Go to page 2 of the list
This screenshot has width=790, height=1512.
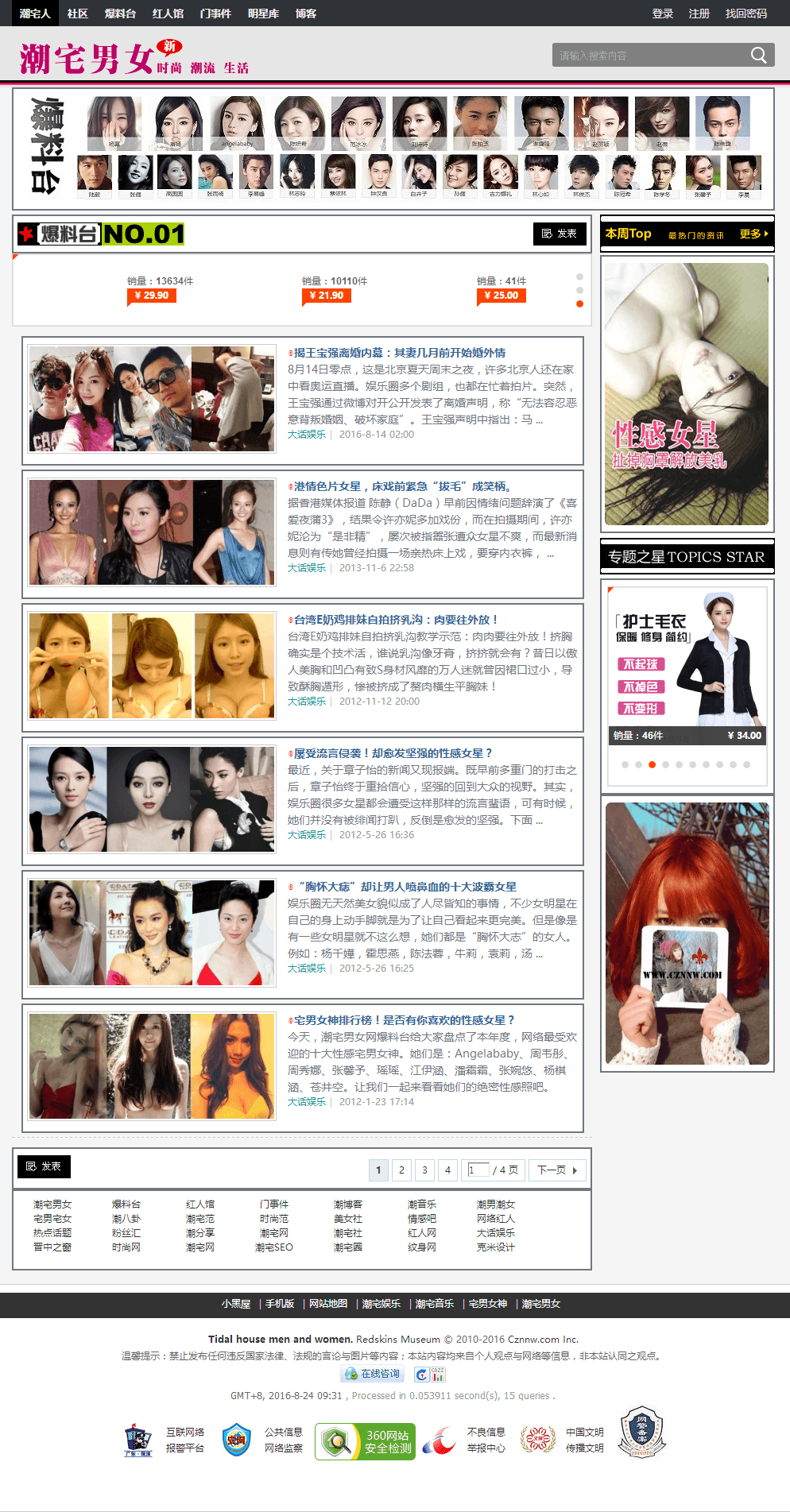pos(401,1170)
